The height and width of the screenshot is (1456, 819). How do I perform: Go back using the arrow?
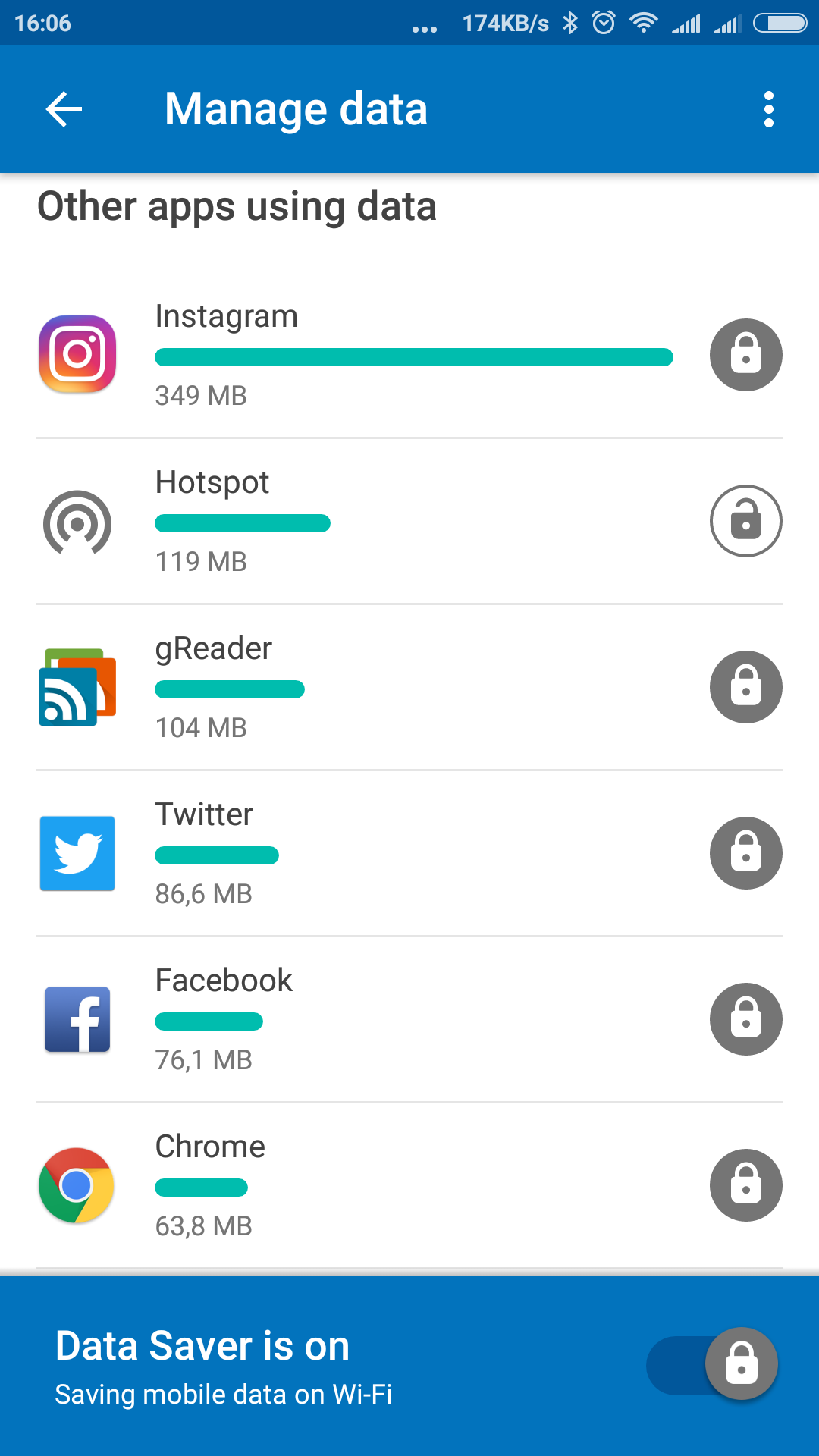pyautogui.click(x=64, y=109)
